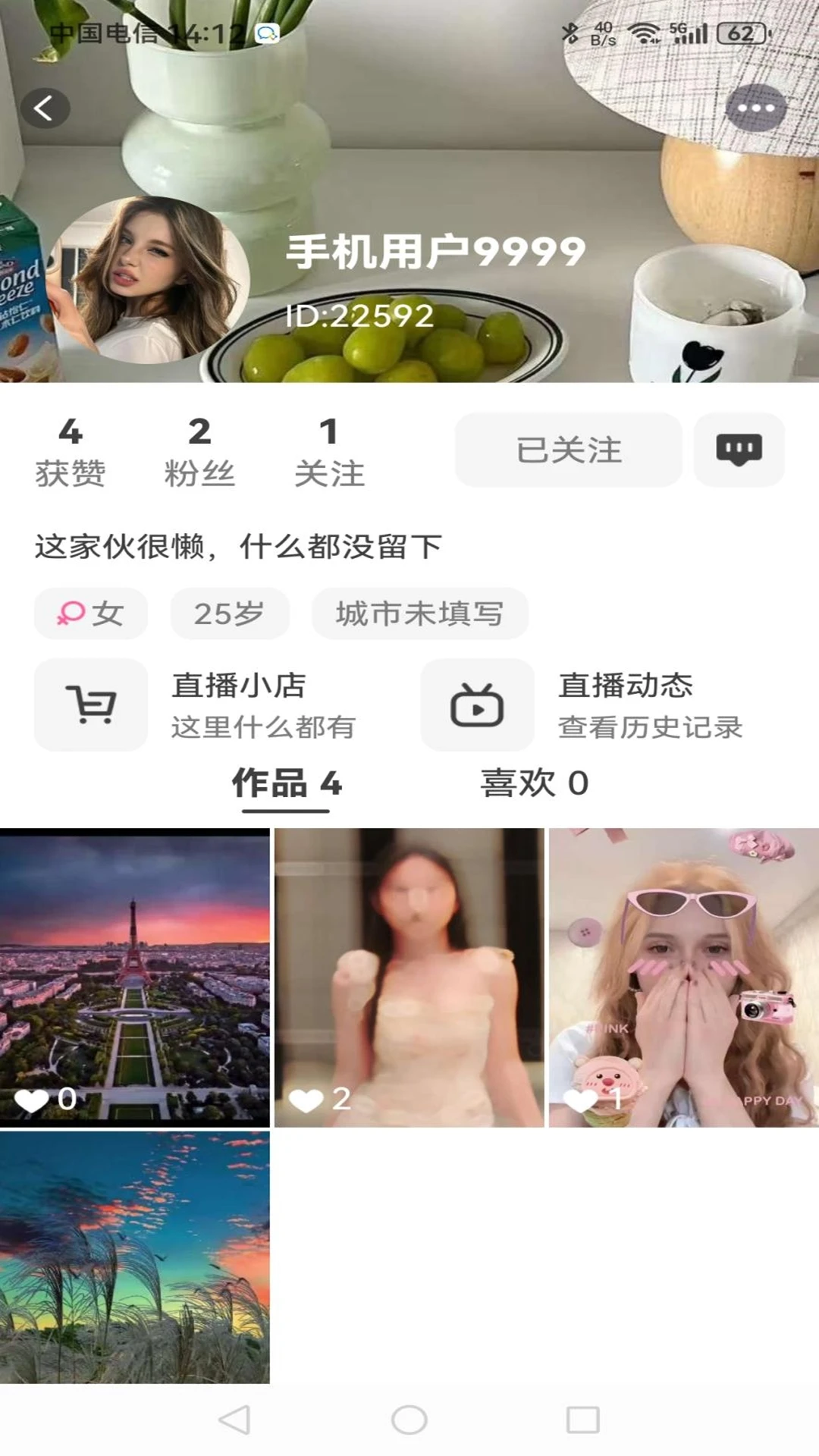Image resolution: width=819 pixels, height=1456 pixels.
Task: Tap the 已关注 button to unfollow
Action: tap(569, 450)
